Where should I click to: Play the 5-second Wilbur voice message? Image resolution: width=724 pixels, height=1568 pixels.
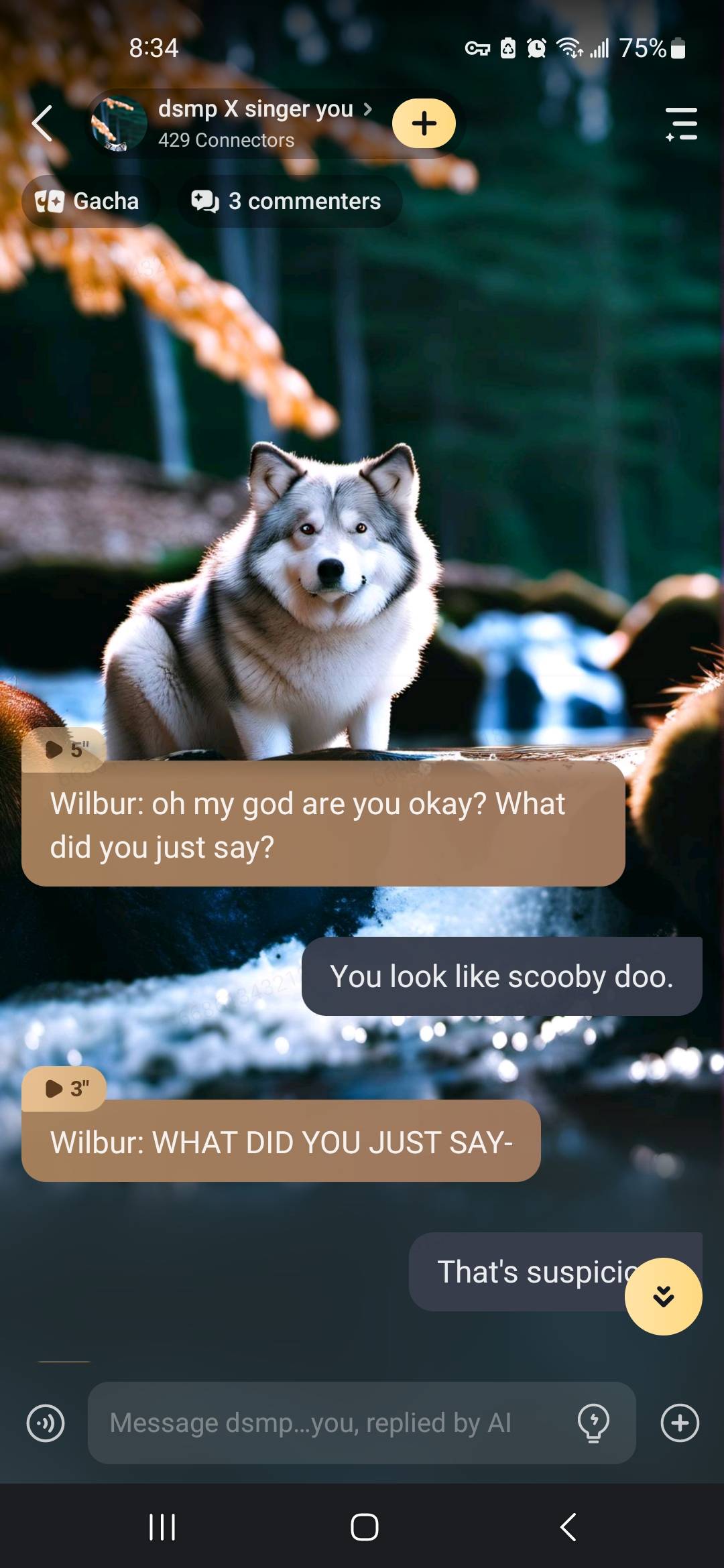[64, 750]
